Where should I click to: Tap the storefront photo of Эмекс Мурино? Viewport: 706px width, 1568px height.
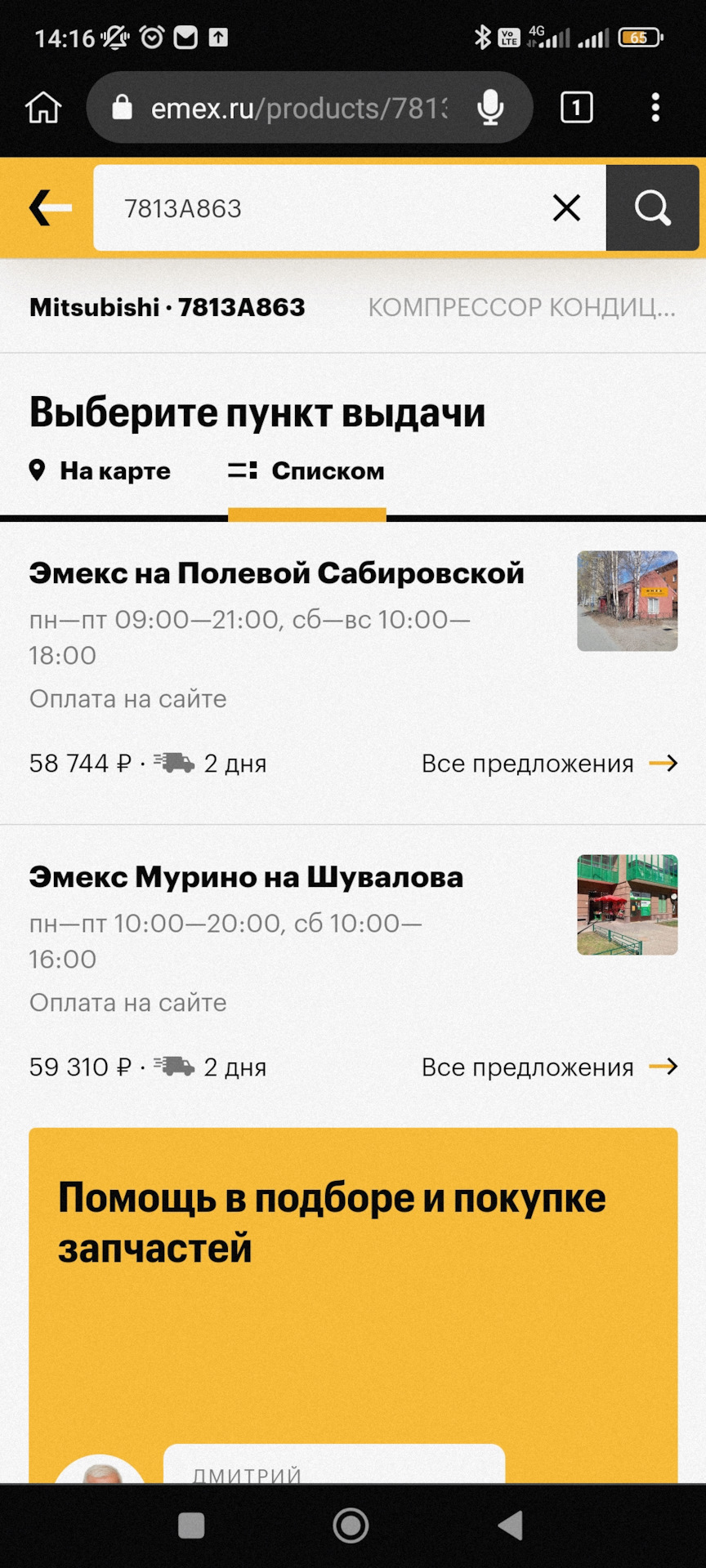[x=627, y=905]
